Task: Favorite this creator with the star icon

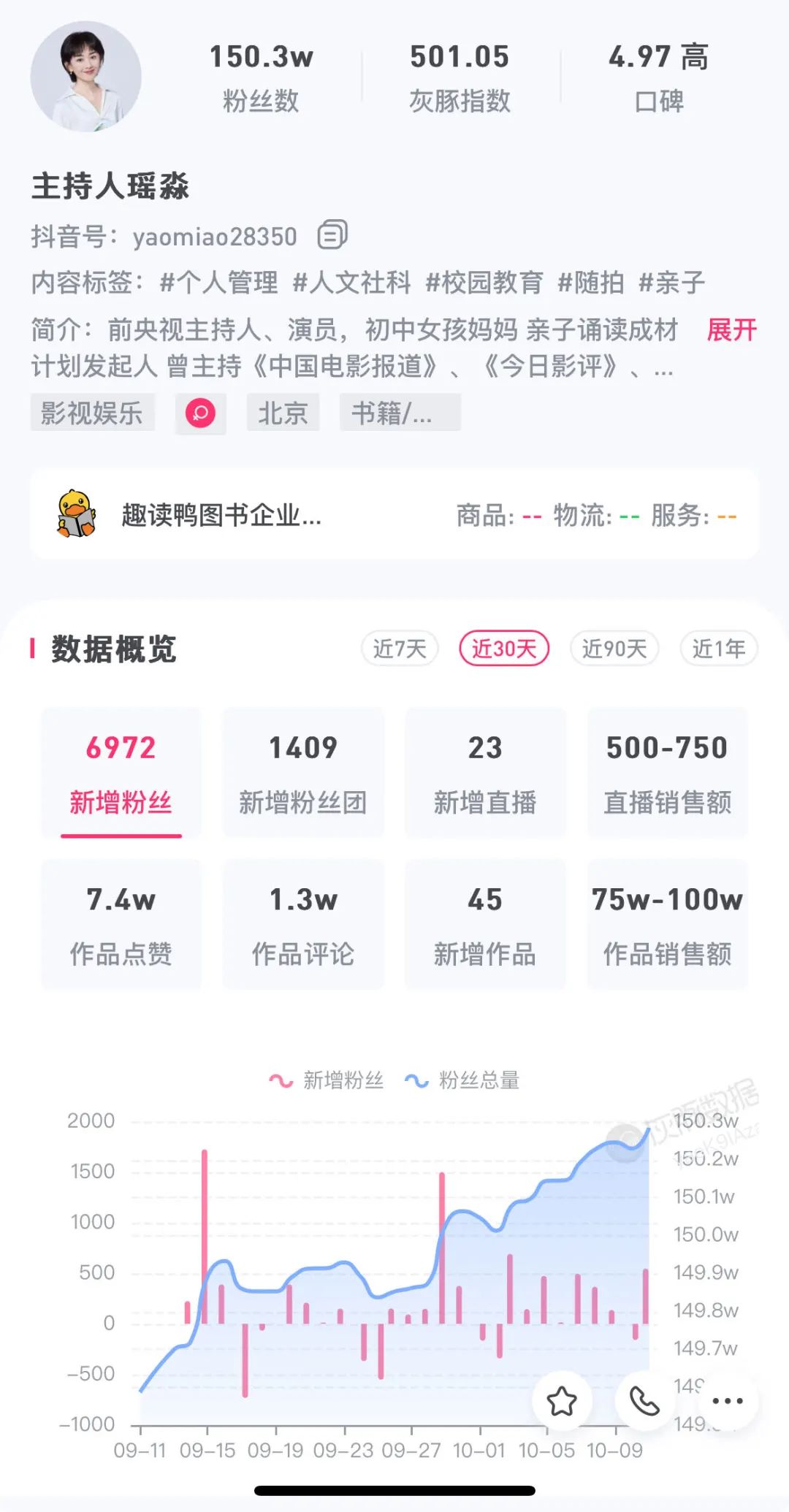Action: tap(562, 1401)
